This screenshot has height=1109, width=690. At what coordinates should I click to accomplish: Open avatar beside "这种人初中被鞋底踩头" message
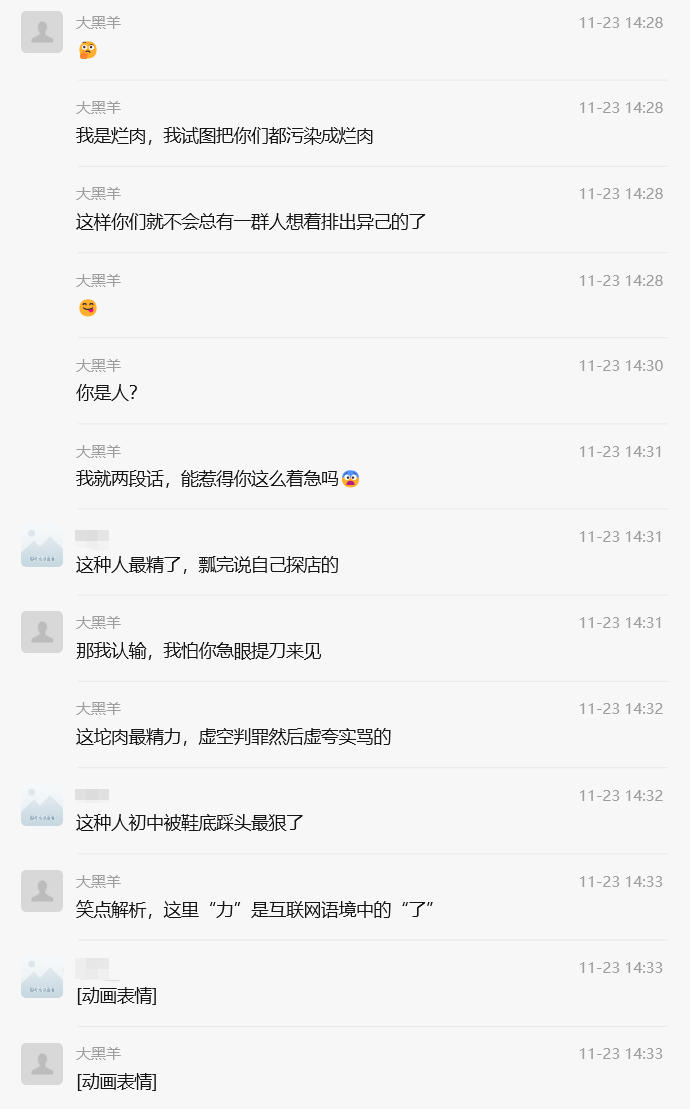tap(42, 806)
